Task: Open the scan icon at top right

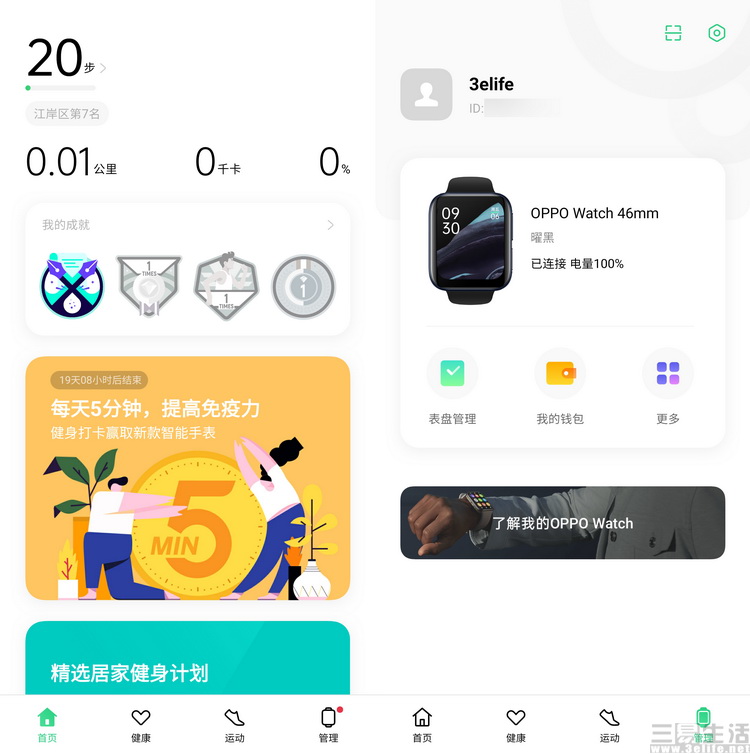Action: pos(673,33)
